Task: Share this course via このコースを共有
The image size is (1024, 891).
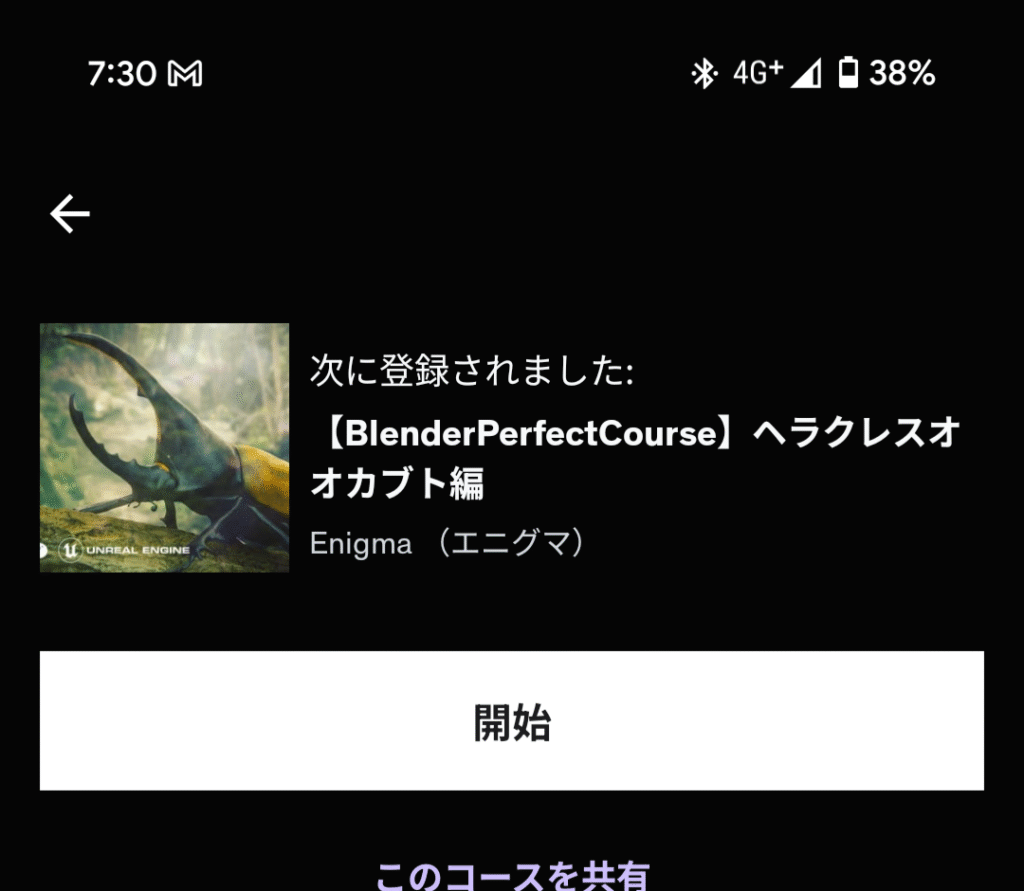Action: click(x=512, y=874)
